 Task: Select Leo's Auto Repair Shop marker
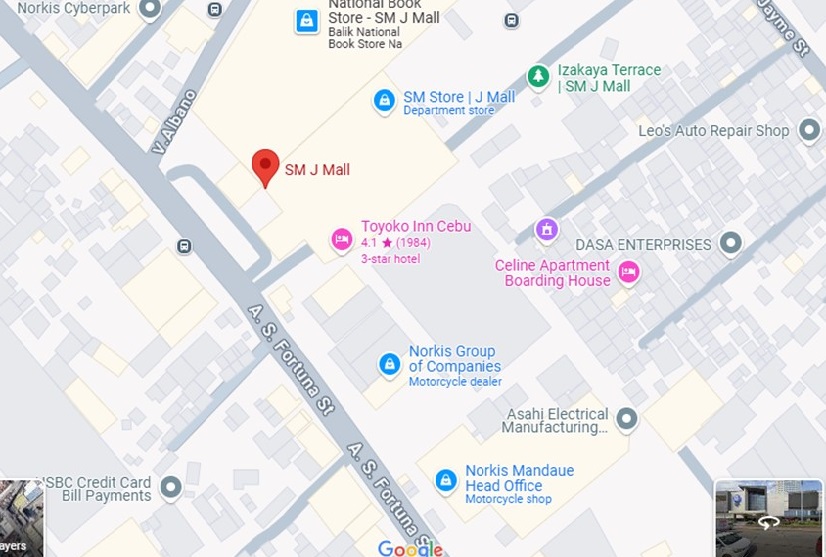(x=808, y=131)
